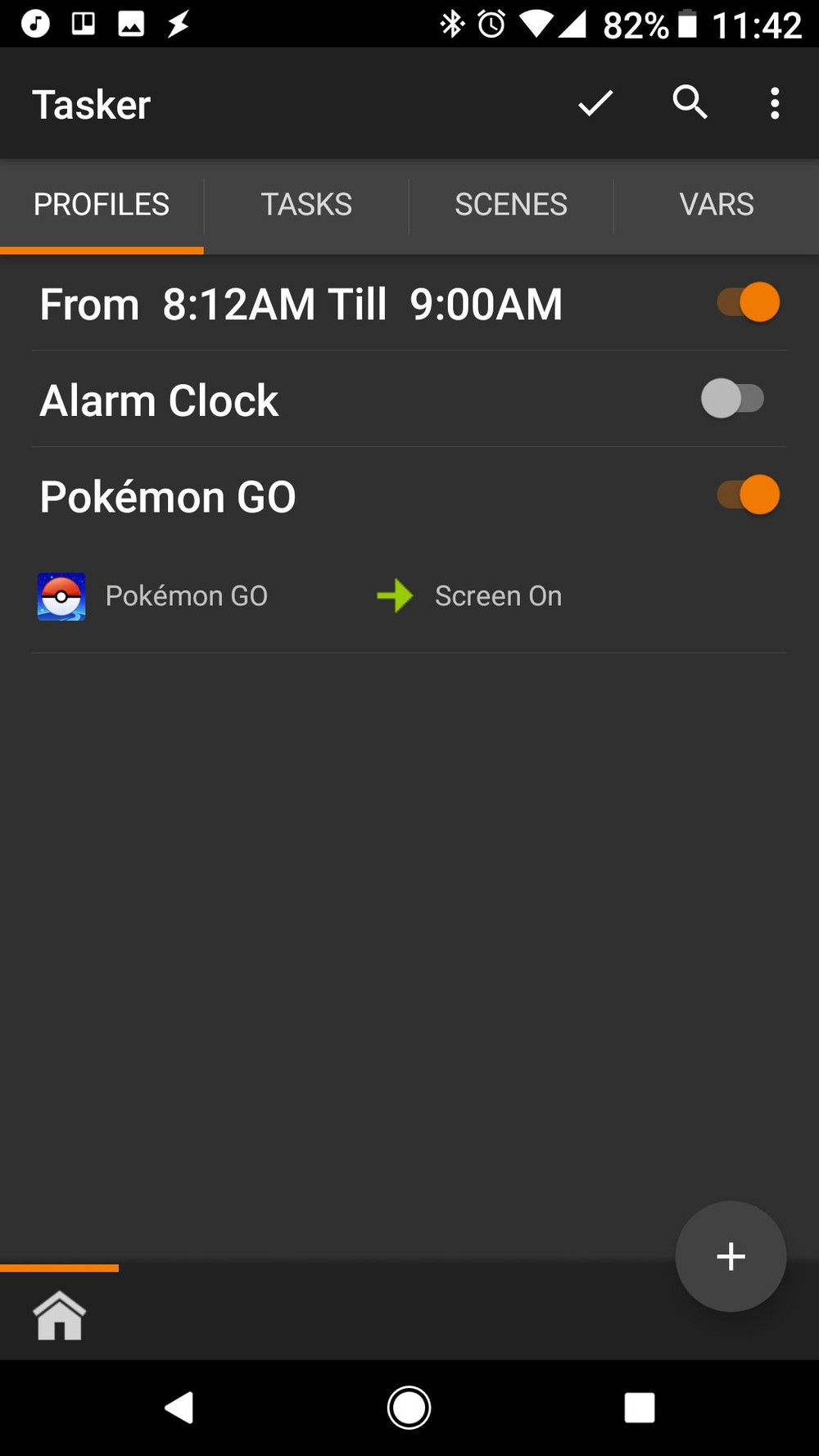Image resolution: width=819 pixels, height=1456 pixels.
Task: Enable the Alarm Clock profile
Action: pyautogui.click(x=733, y=399)
